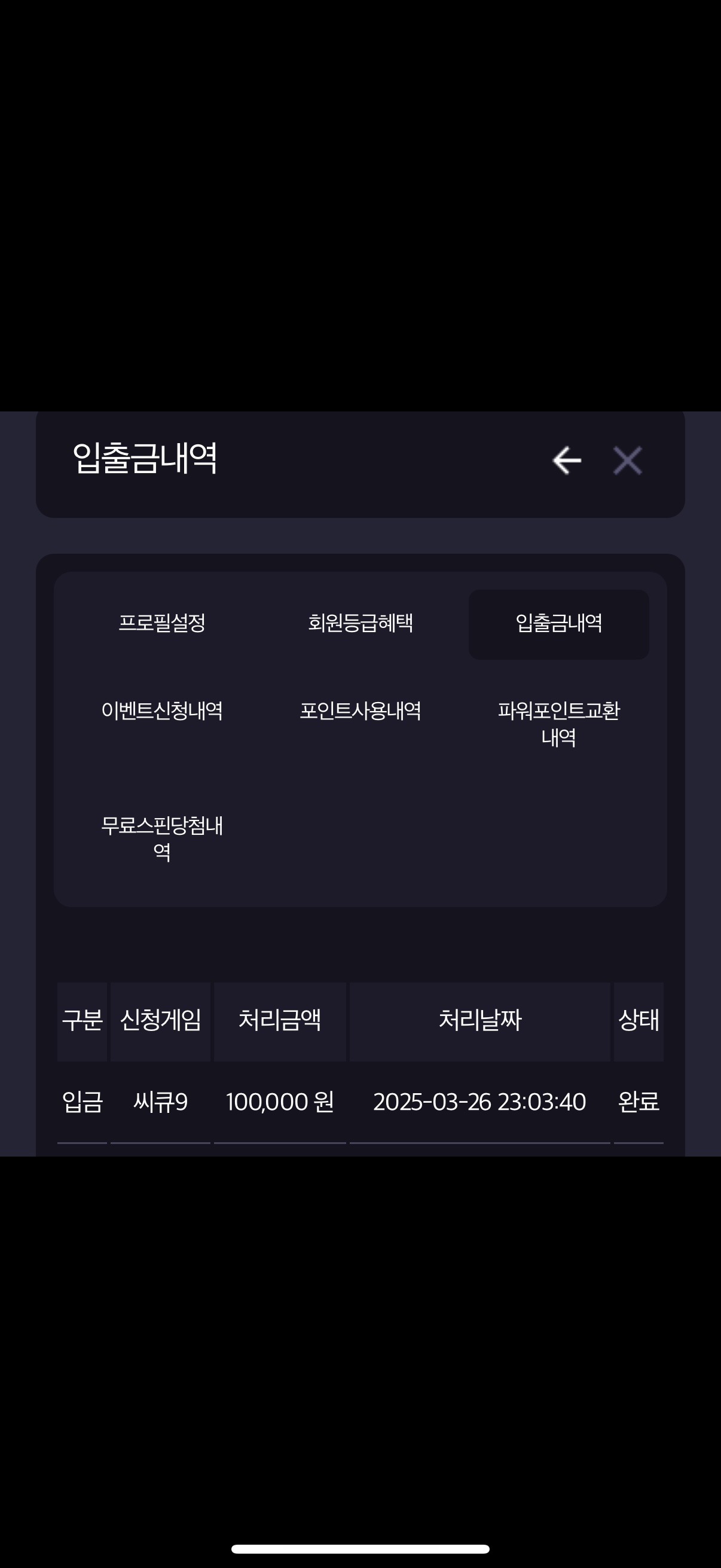This screenshot has height=1568, width=721.
Task: Open 포인트사용내역 tab
Action: pos(360,711)
